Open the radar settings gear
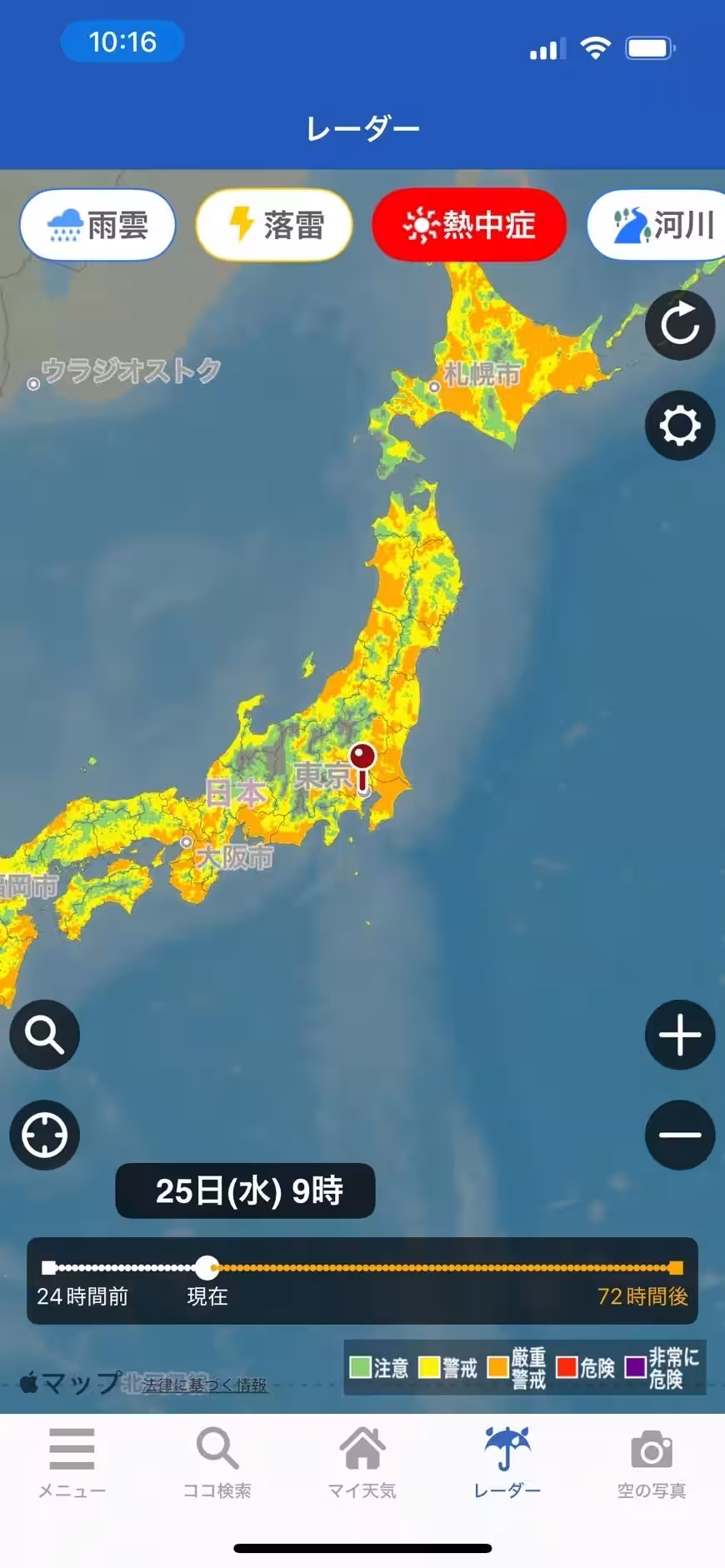This screenshot has width=725, height=1568. tap(680, 425)
